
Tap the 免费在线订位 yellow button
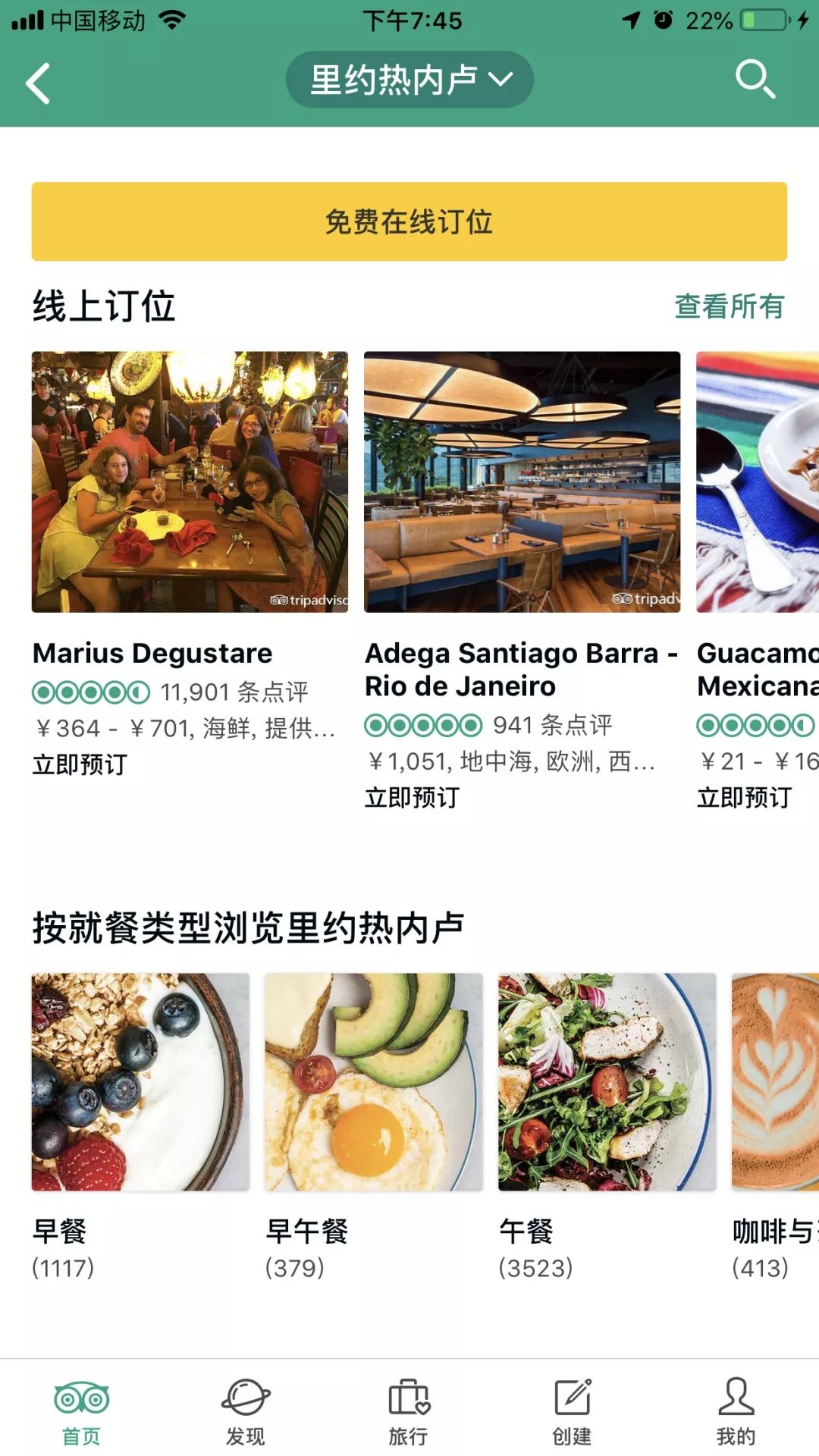(409, 221)
